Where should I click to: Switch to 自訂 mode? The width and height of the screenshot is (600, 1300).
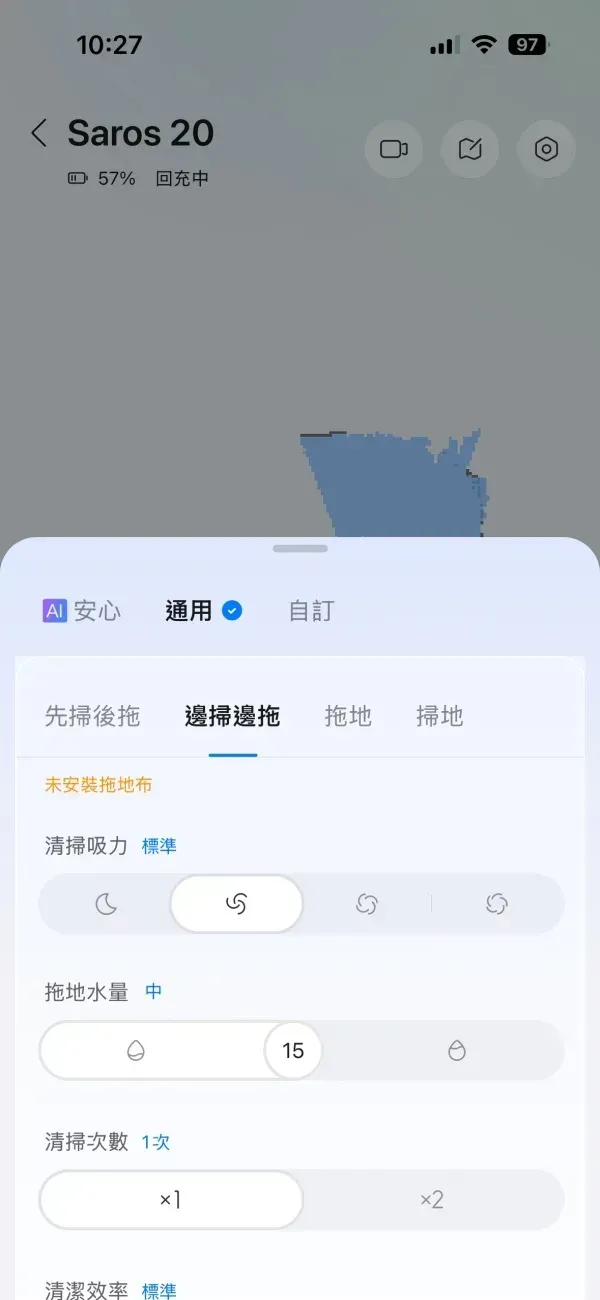point(311,611)
